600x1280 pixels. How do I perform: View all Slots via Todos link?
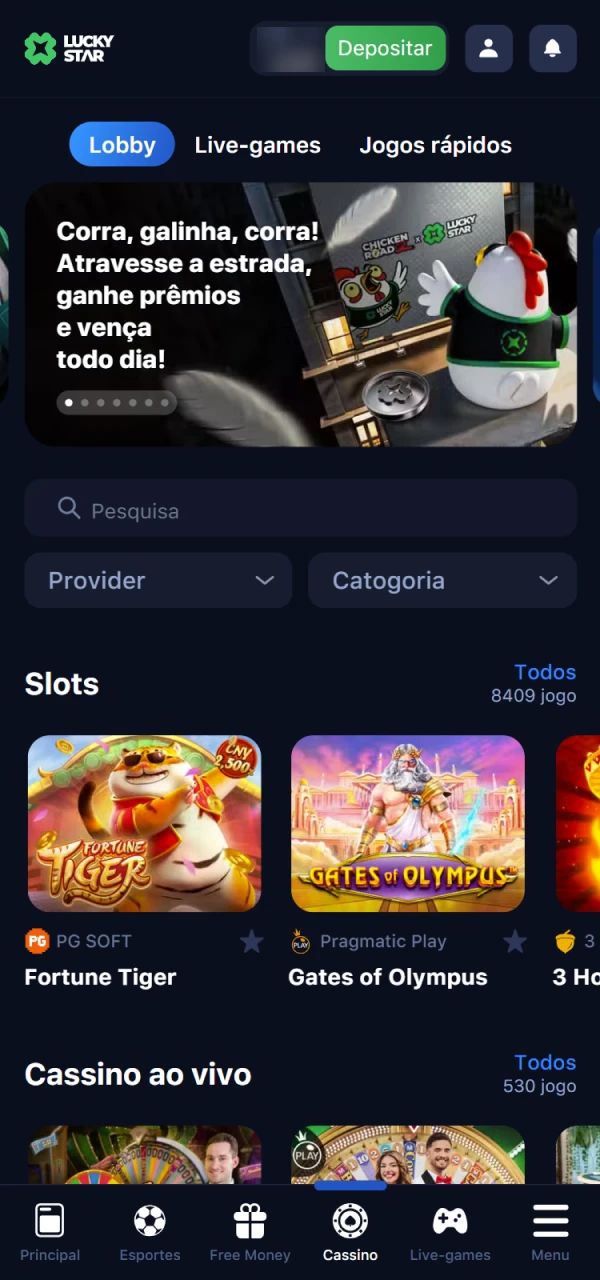click(545, 672)
